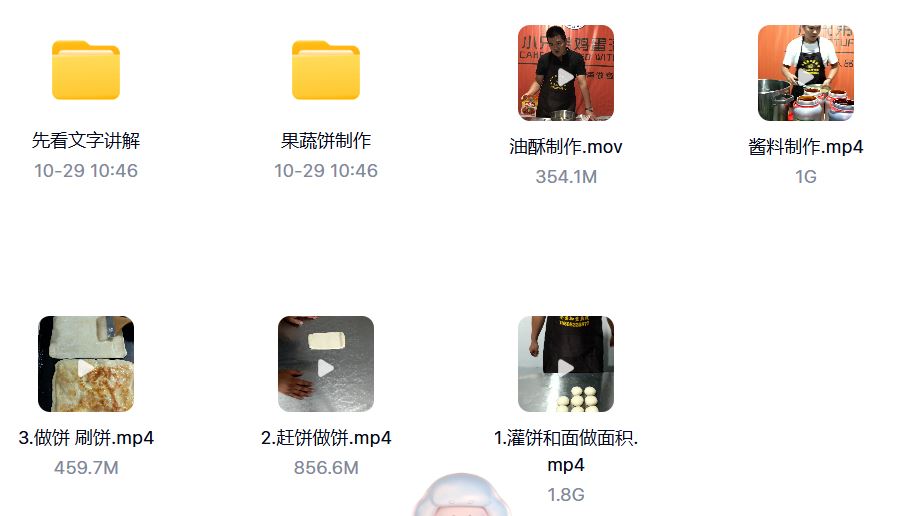Open the 果蔬饼制作 folder
The image size is (924, 516).
tap(326, 71)
